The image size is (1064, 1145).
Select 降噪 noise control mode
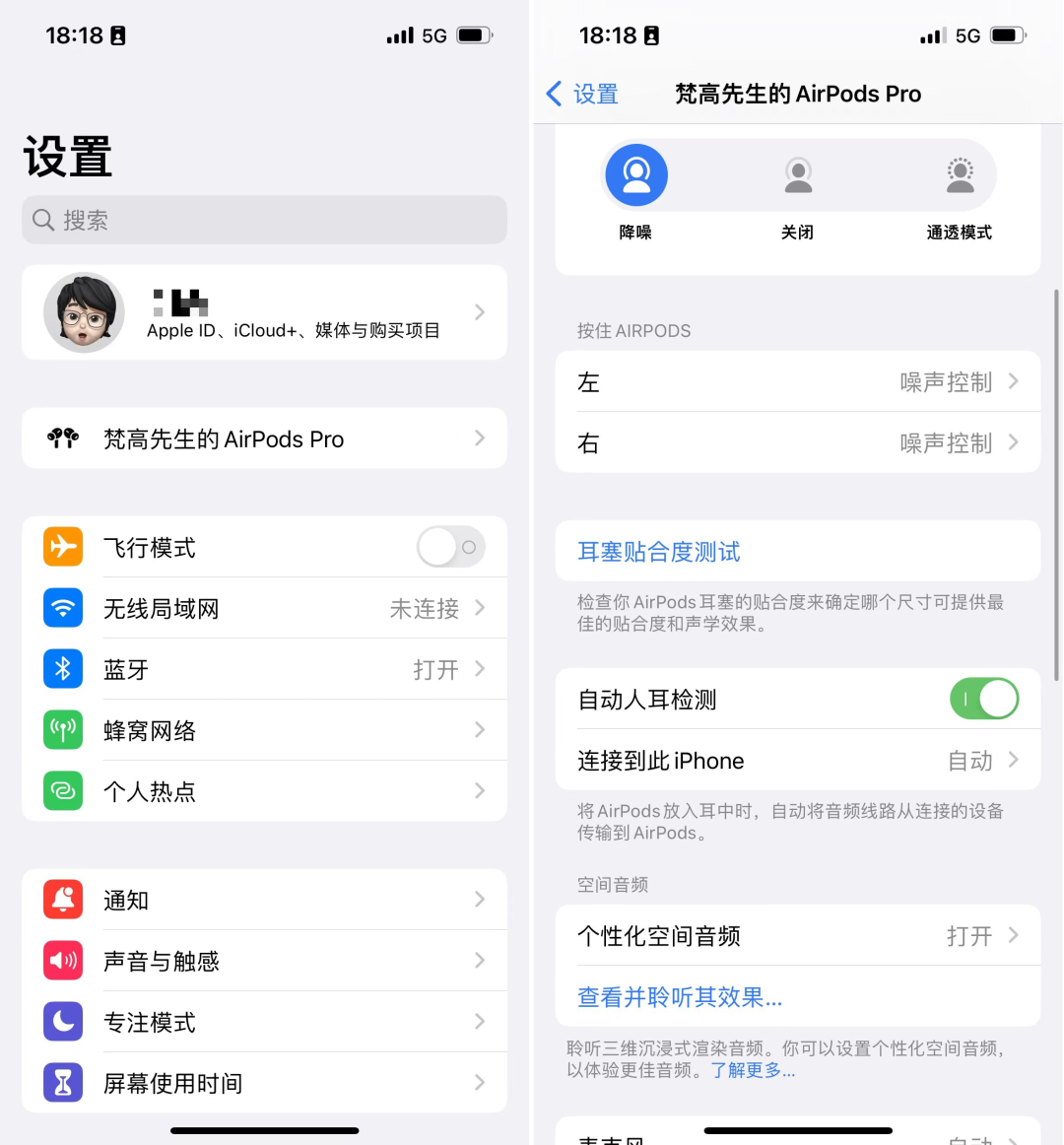(x=636, y=177)
